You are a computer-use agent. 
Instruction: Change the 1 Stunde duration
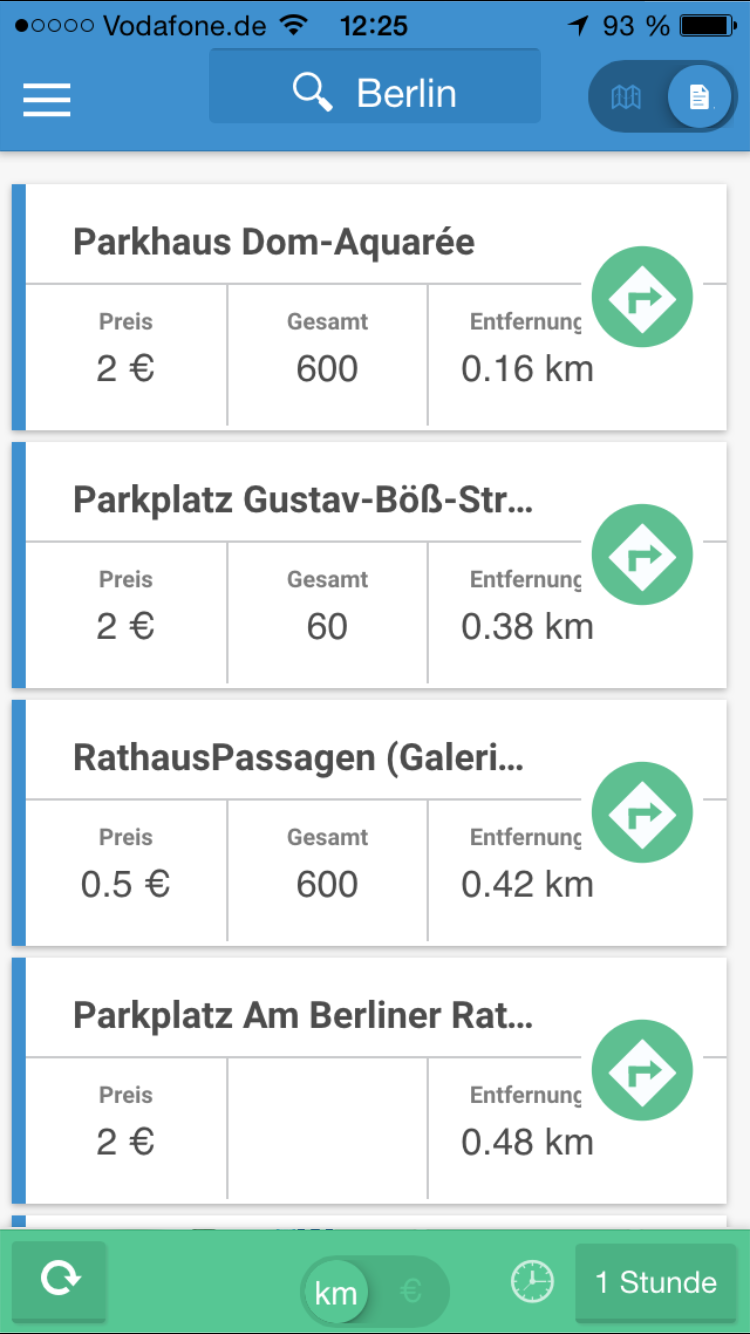click(x=655, y=1283)
